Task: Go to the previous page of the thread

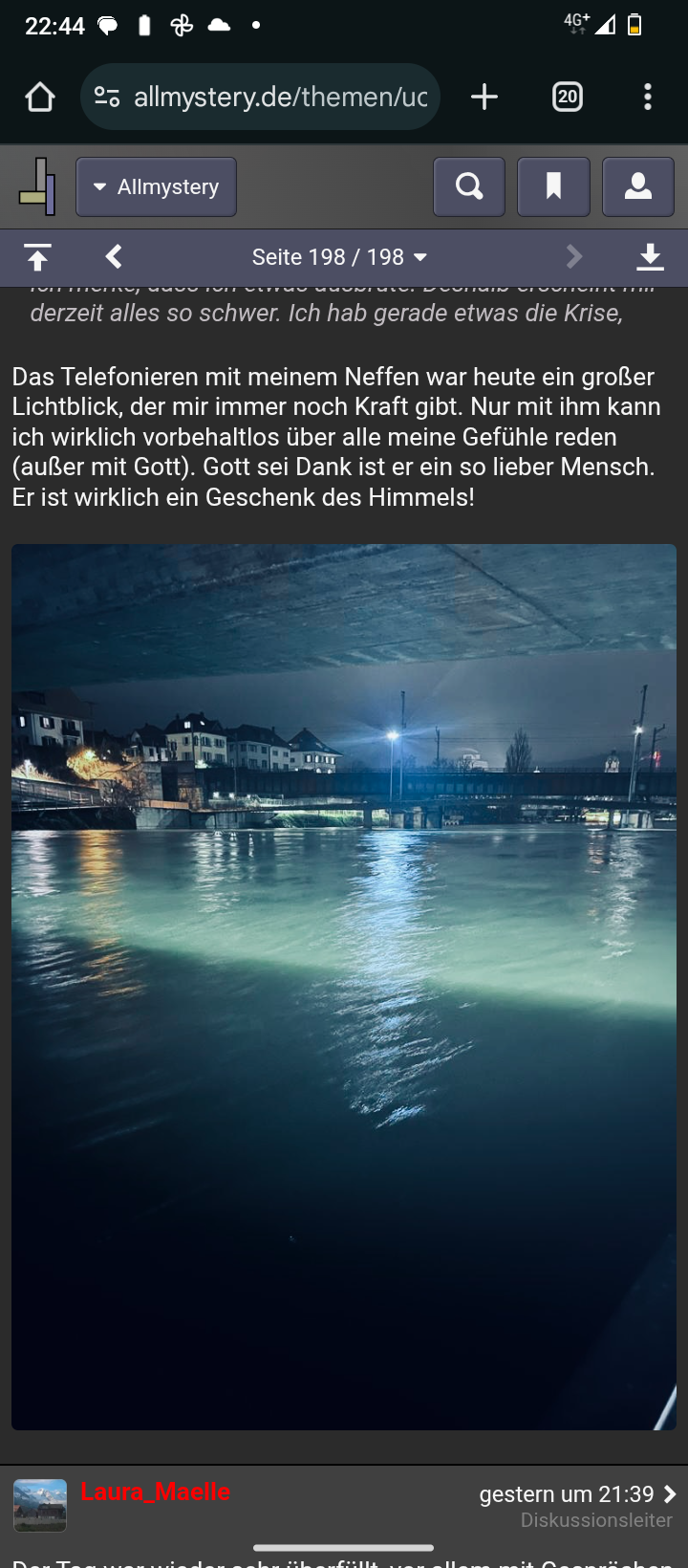Action: click(114, 256)
